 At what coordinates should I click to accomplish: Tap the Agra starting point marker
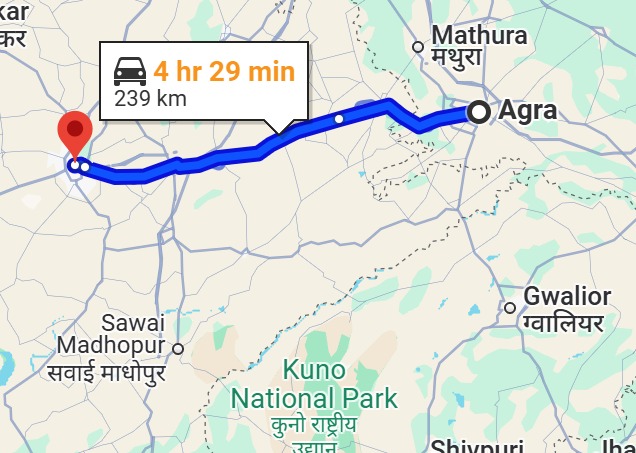point(480,113)
